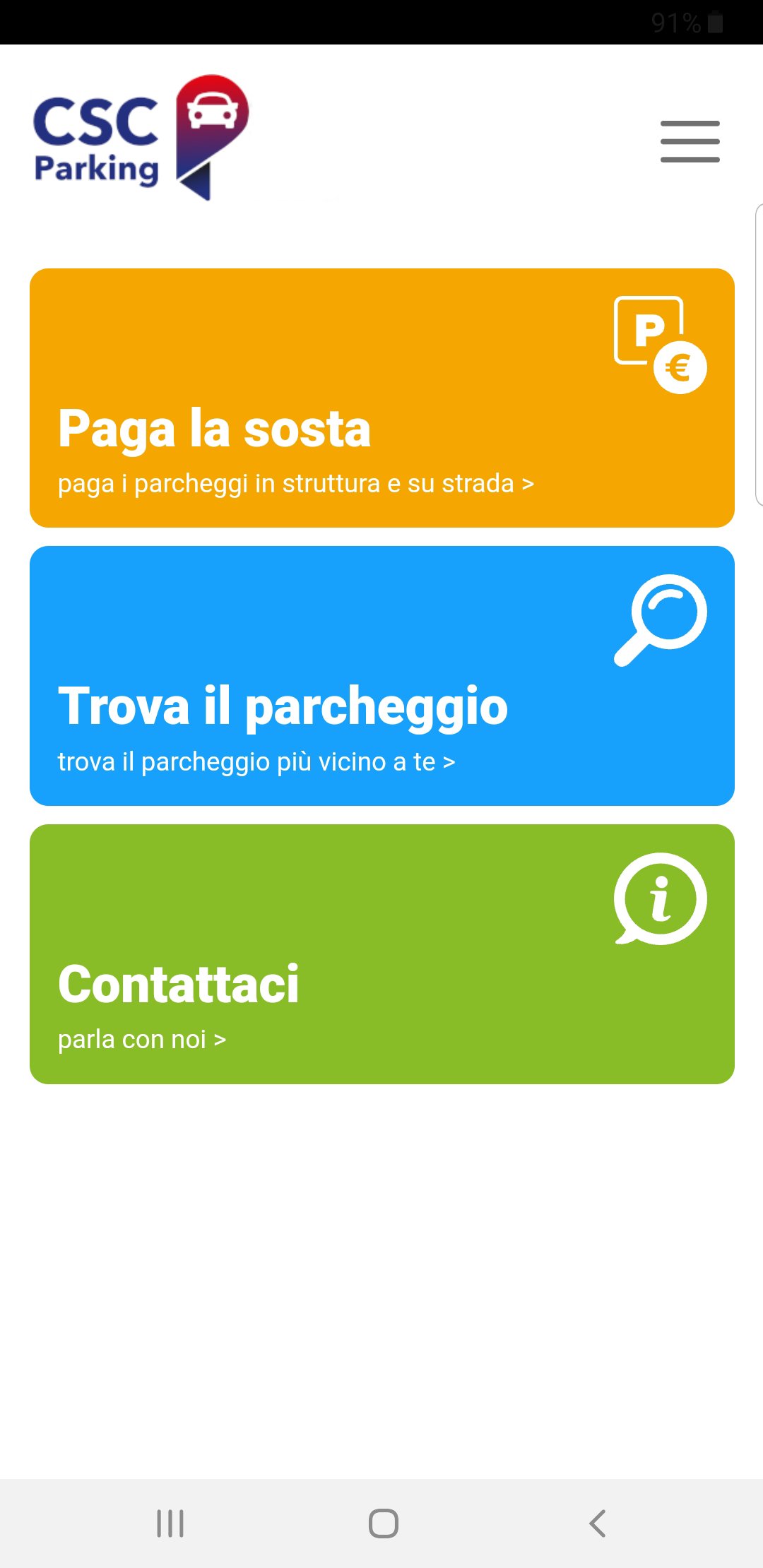Tap the 'Paga la sosta' heading text
763x1568 pixels.
[x=214, y=429]
